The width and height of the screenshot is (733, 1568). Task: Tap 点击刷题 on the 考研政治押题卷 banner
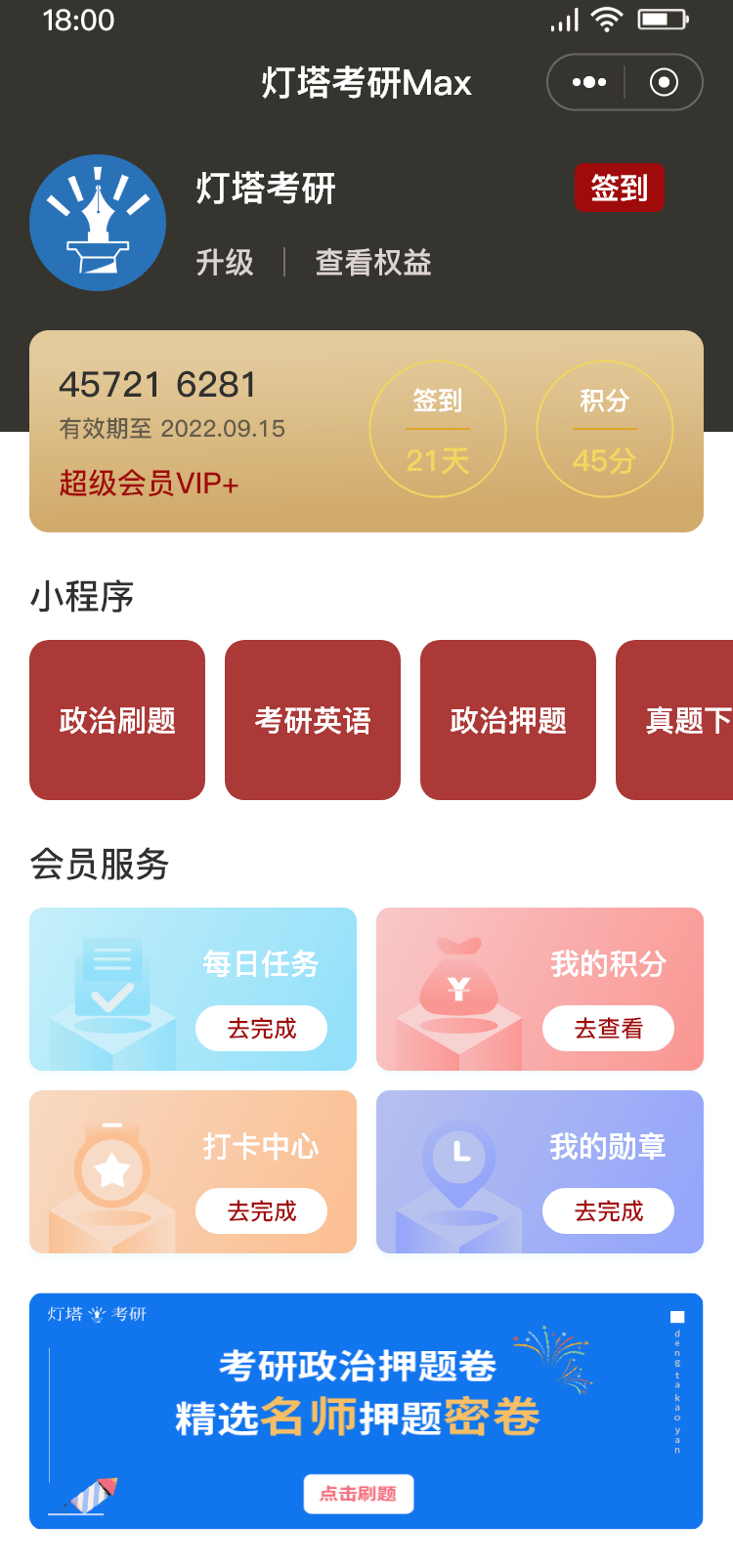359,1494
